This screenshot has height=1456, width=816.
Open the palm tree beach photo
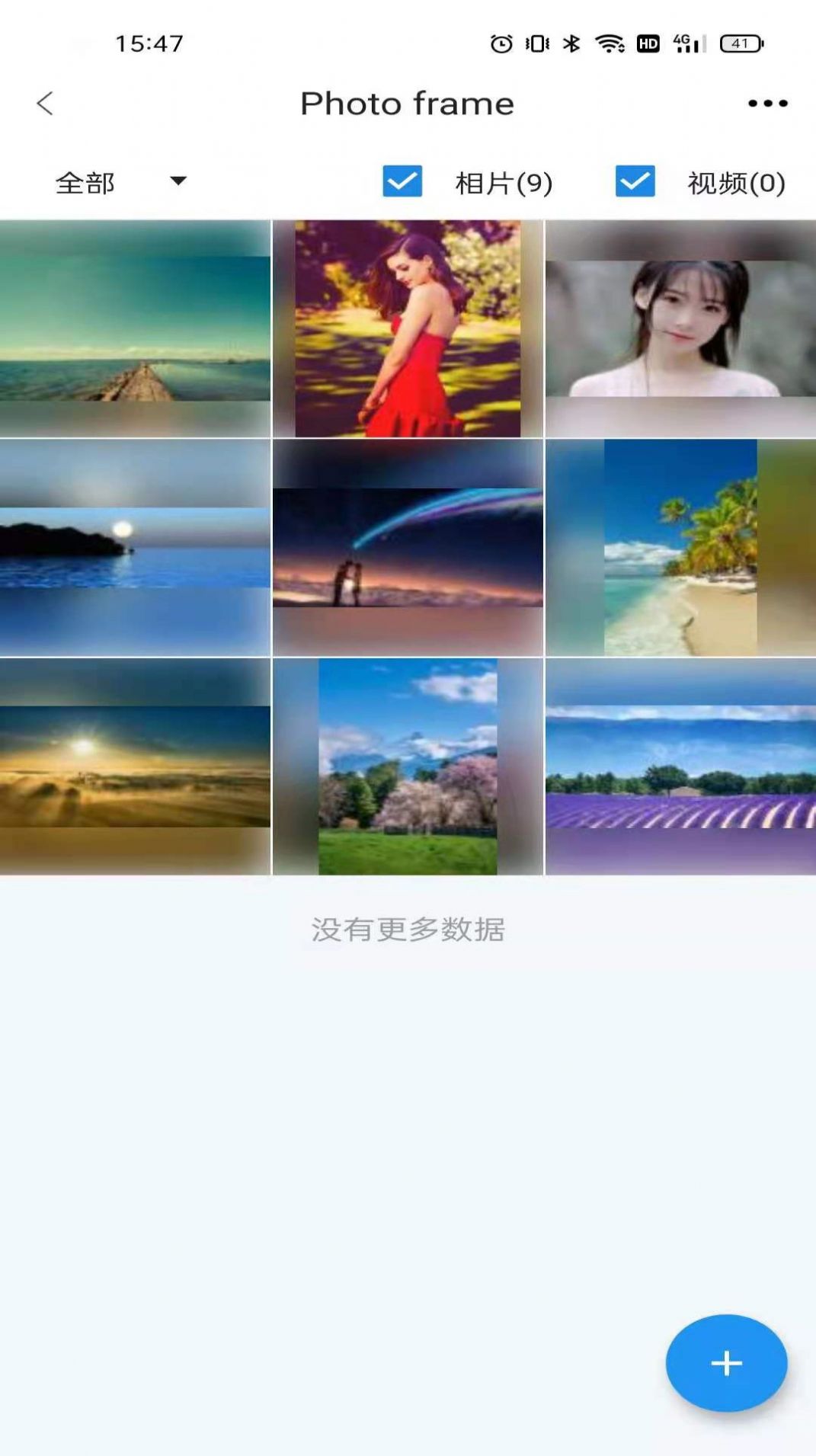pyautogui.click(x=680, y=547)
